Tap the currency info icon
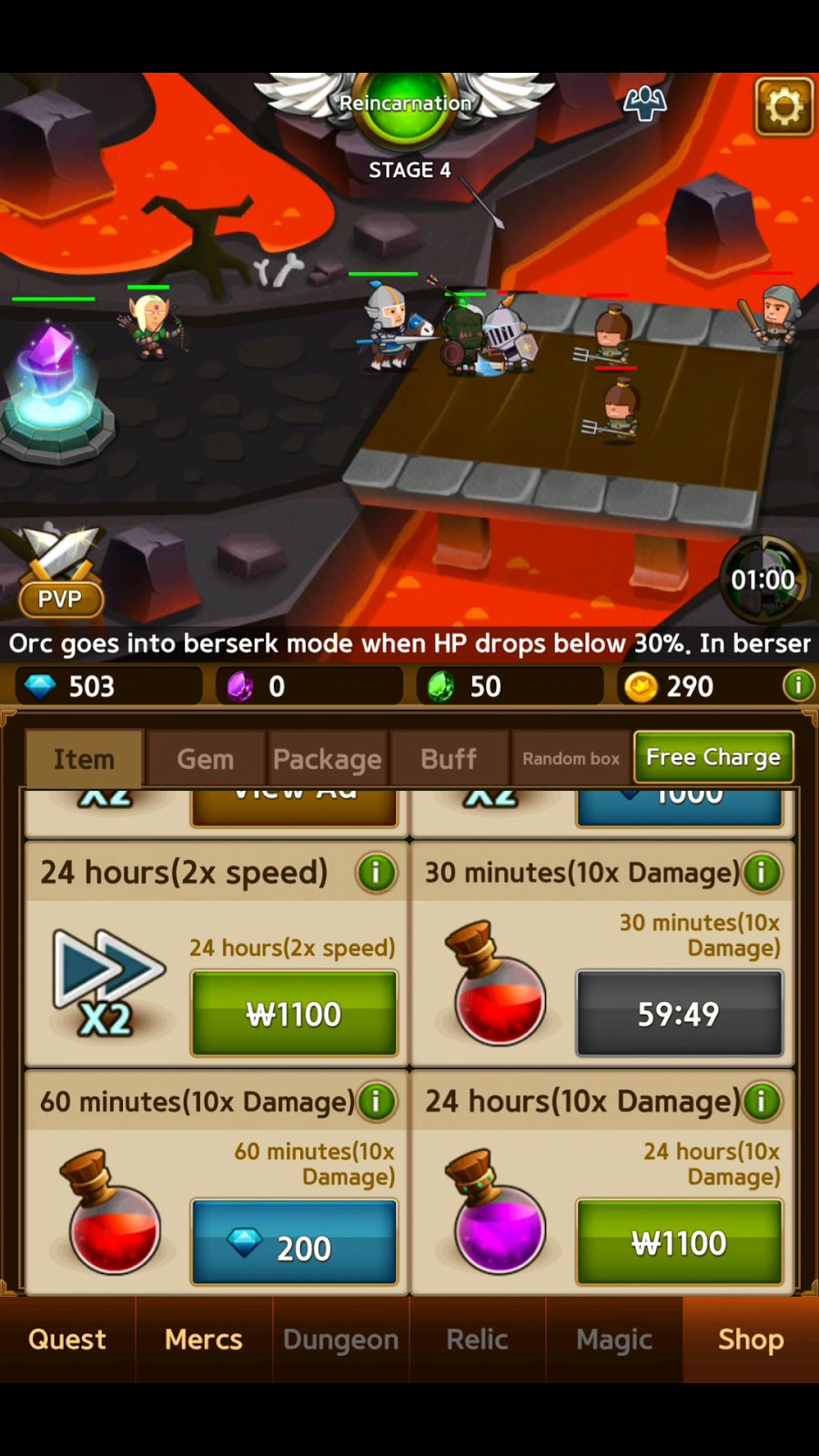The width and height of the screenshot is (819, 1456). (798, 685)
